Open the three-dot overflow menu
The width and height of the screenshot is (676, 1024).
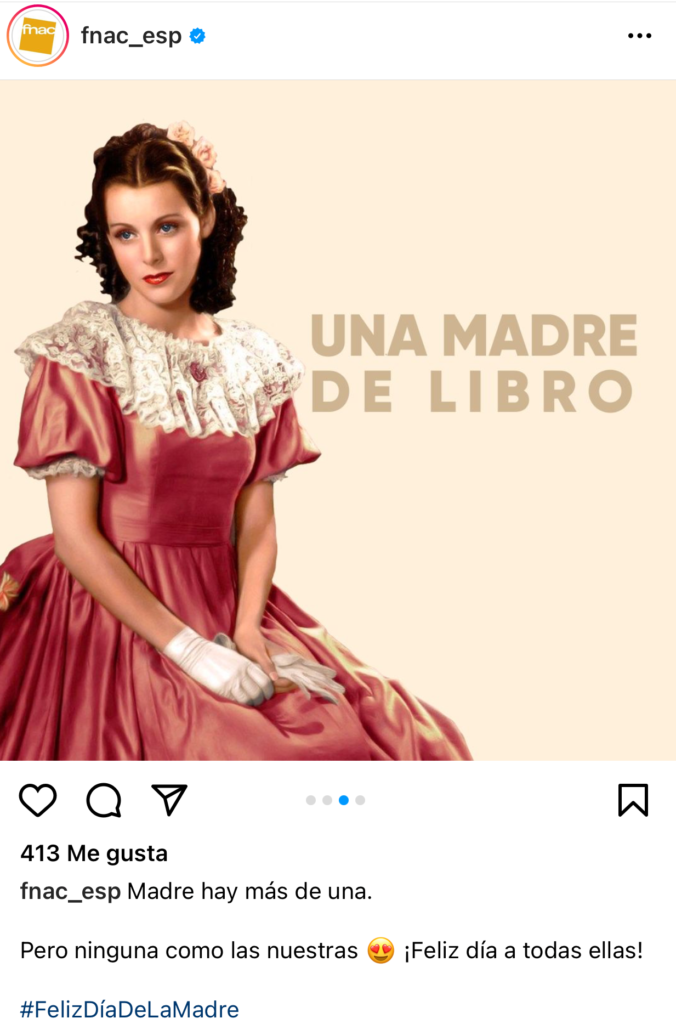[x=639, y=36]
